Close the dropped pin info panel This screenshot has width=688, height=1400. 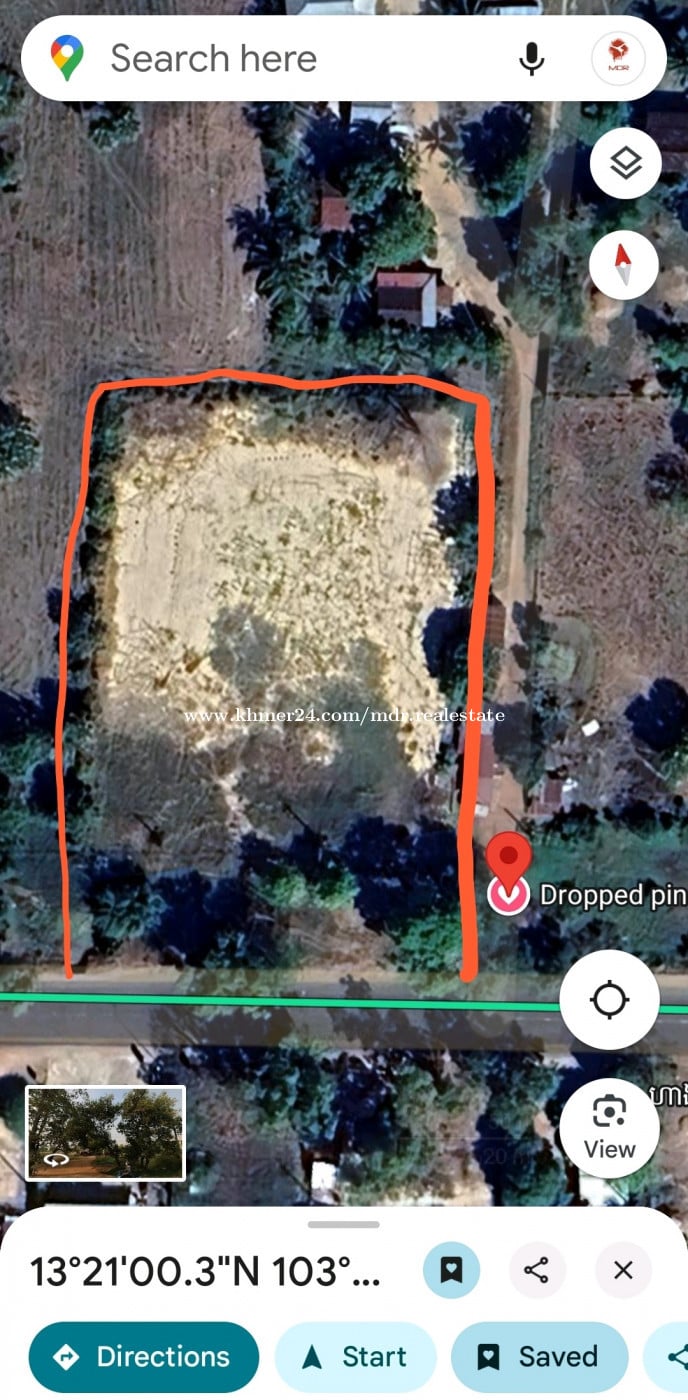(x=623, y=1270)
